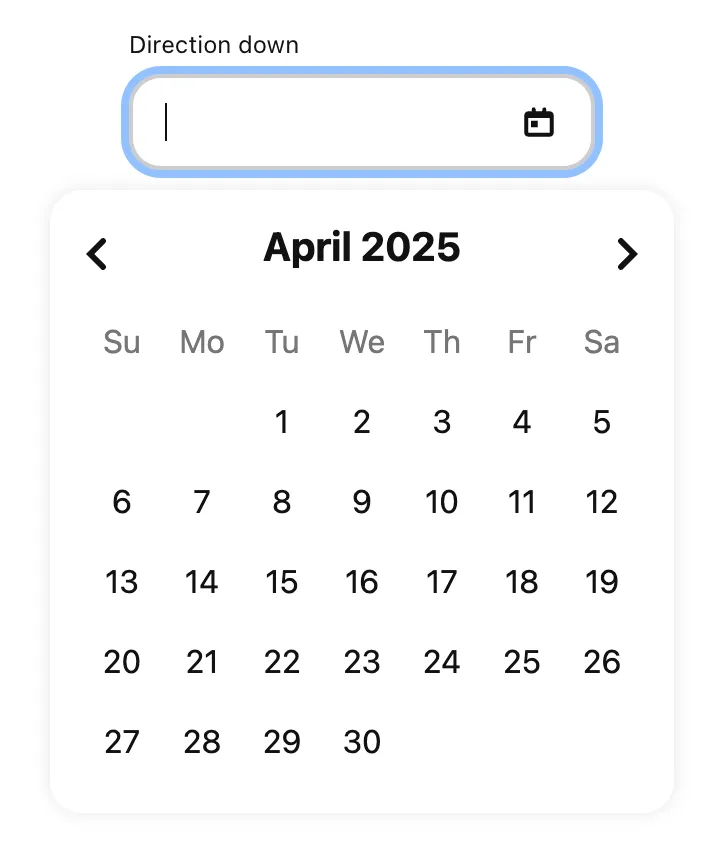Pick April 5 in the calendar
This screenshot has width=724, height=852.
coord(602,422)
